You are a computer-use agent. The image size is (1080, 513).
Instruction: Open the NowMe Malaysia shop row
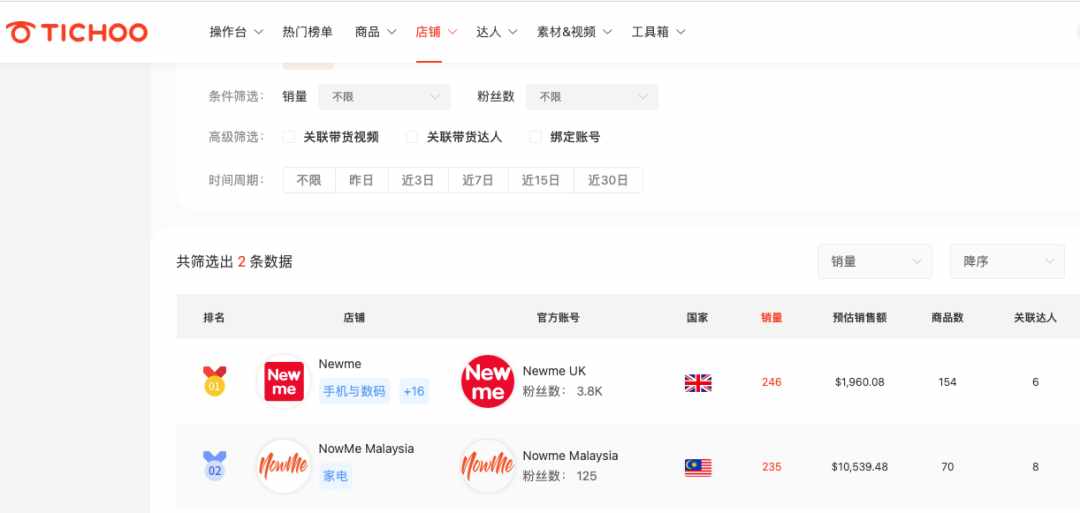tap(366, 449)
